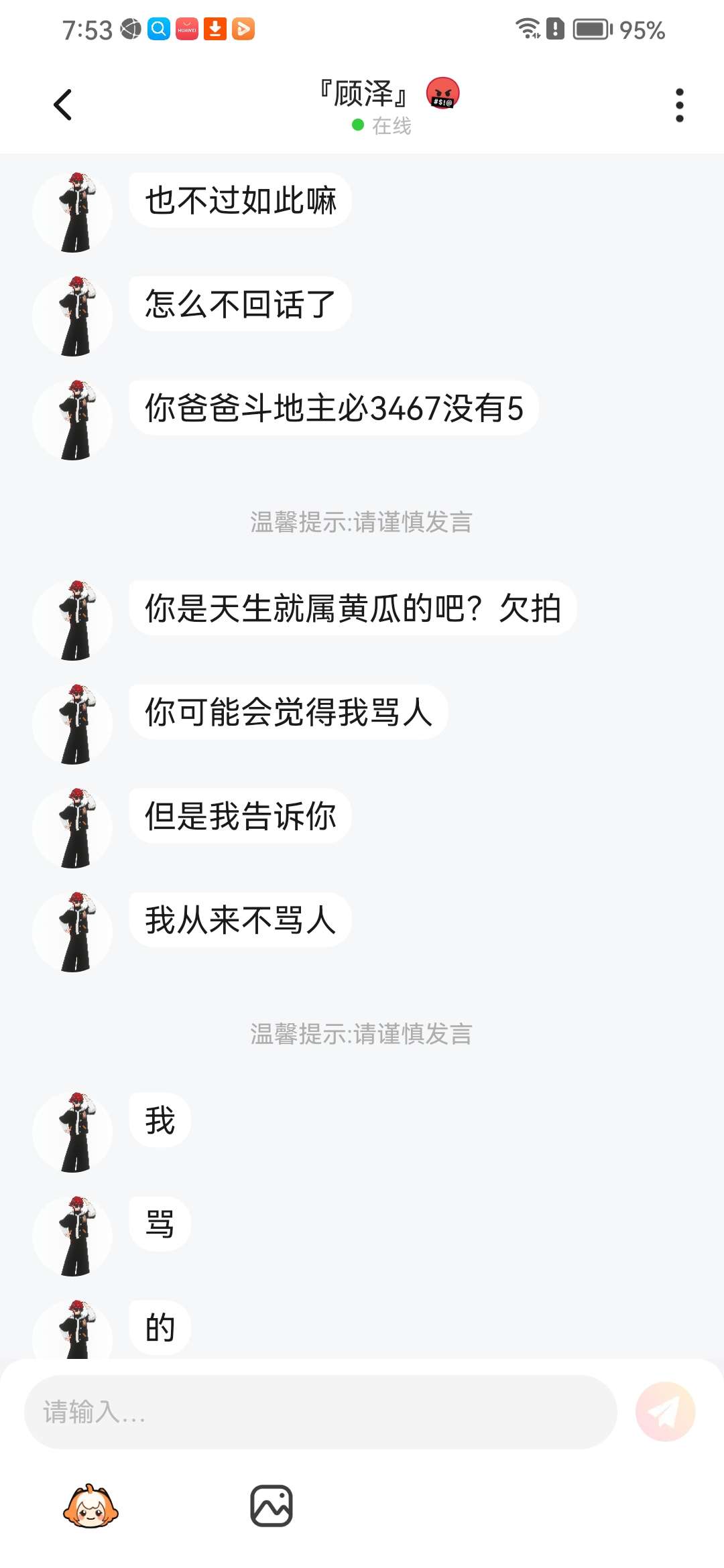Open the emoji sticker picker
Screen dimensions: 724x1568
pos(90,1507)
